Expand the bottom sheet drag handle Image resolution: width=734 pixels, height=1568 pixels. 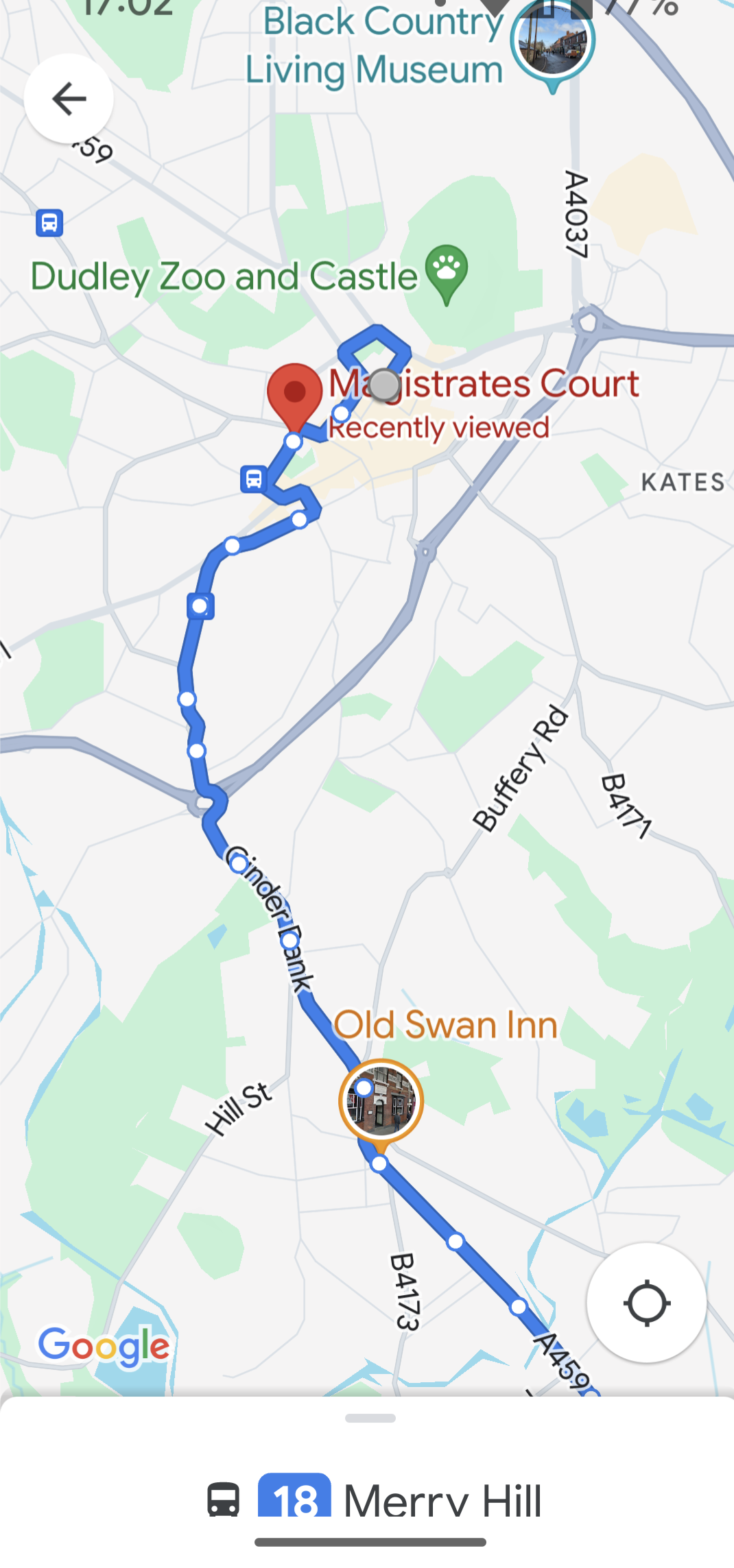click(x=370, y=1418)
